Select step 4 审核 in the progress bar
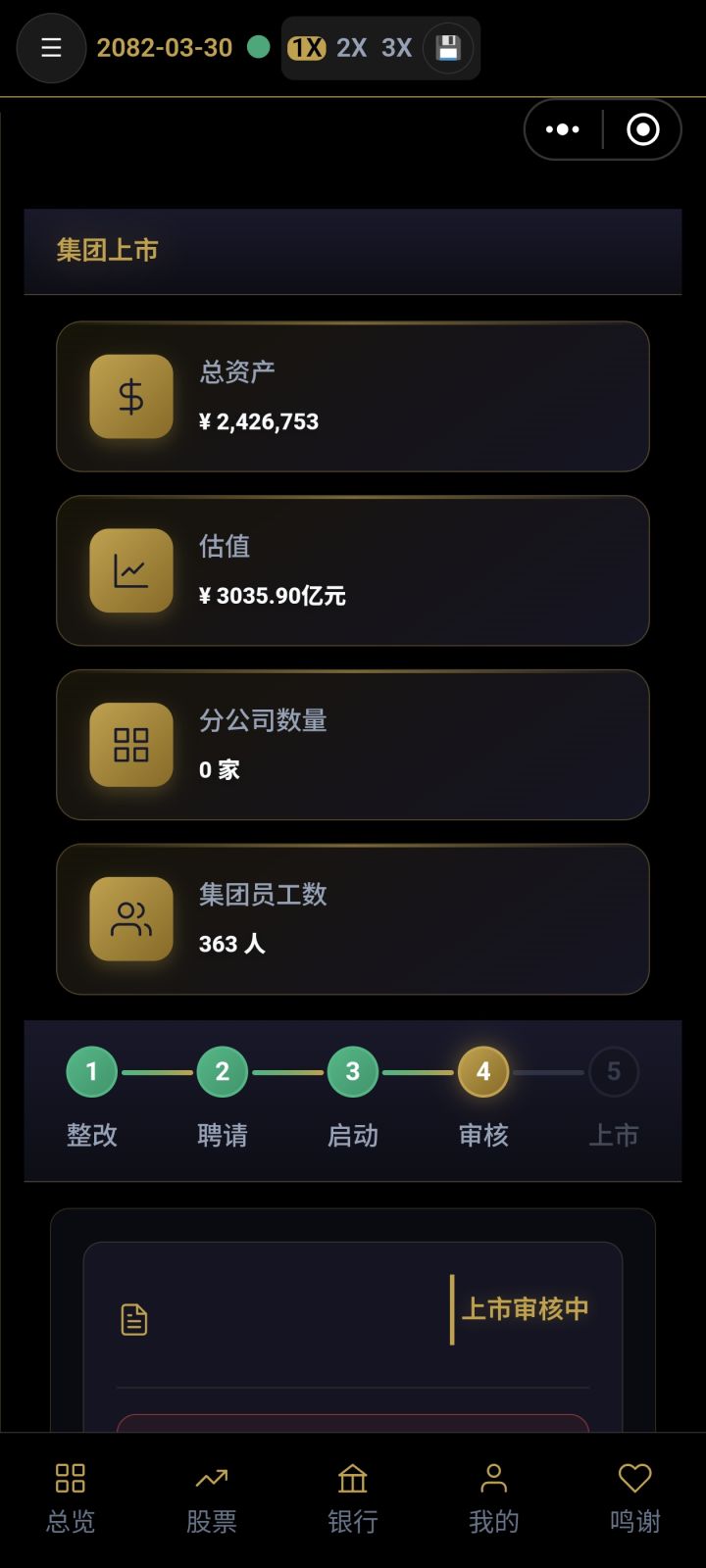 pyautogui.click(x=482, y=1071)
